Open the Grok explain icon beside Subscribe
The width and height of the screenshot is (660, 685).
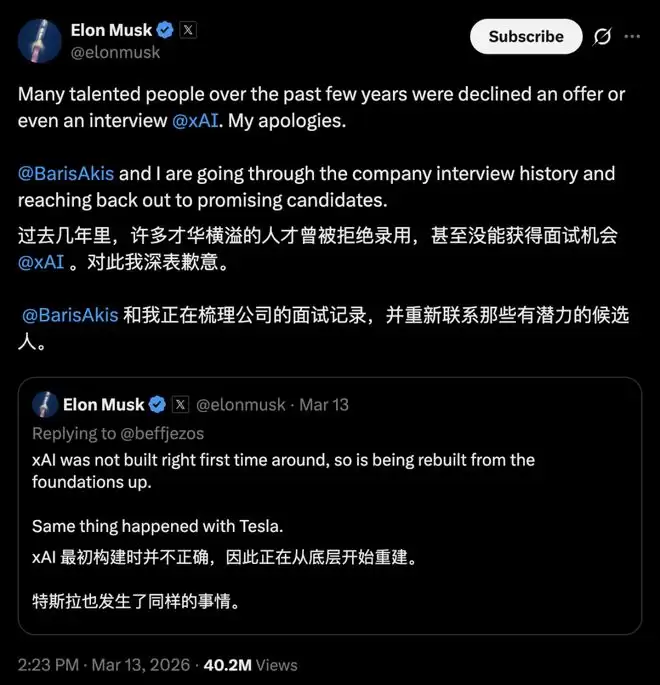pyautogui.click(x=602, y=37)
